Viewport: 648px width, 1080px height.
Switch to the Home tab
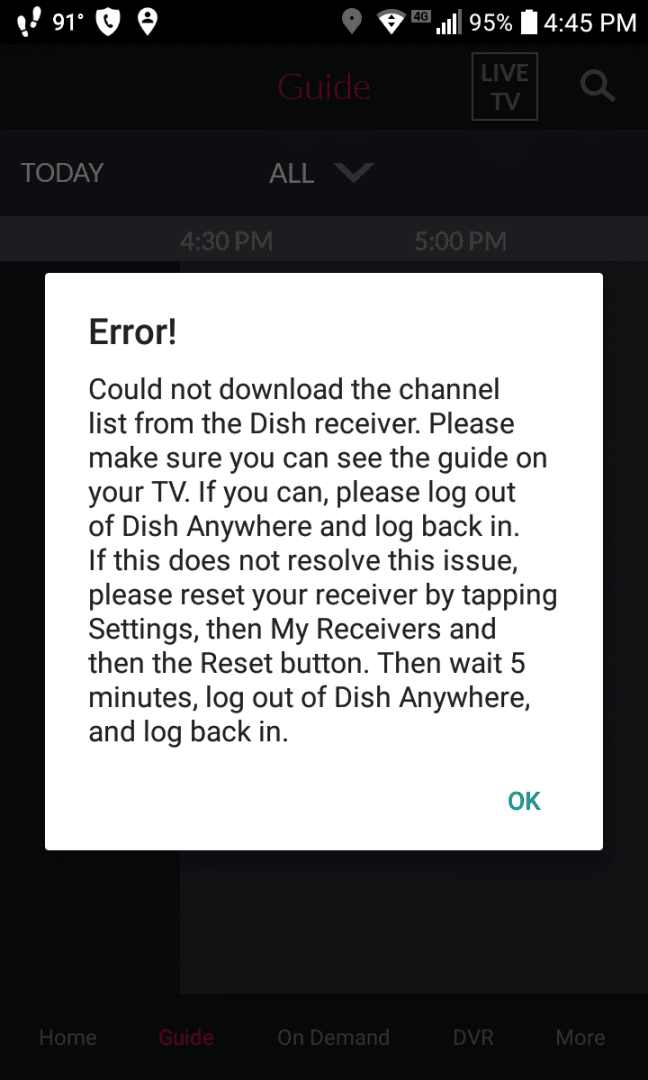coord(67,1037)
